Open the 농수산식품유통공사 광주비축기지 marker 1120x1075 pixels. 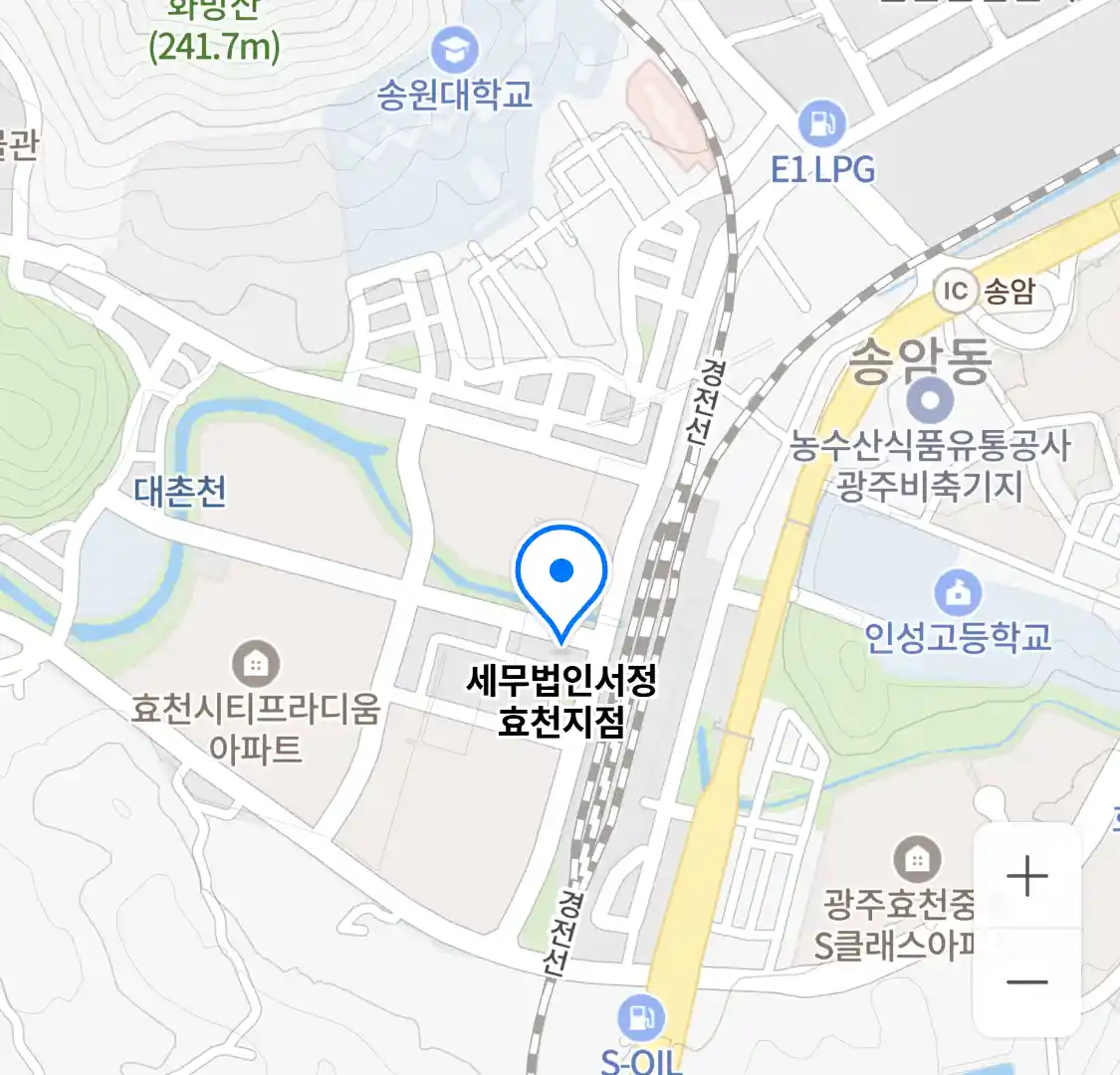coord(931,401)
